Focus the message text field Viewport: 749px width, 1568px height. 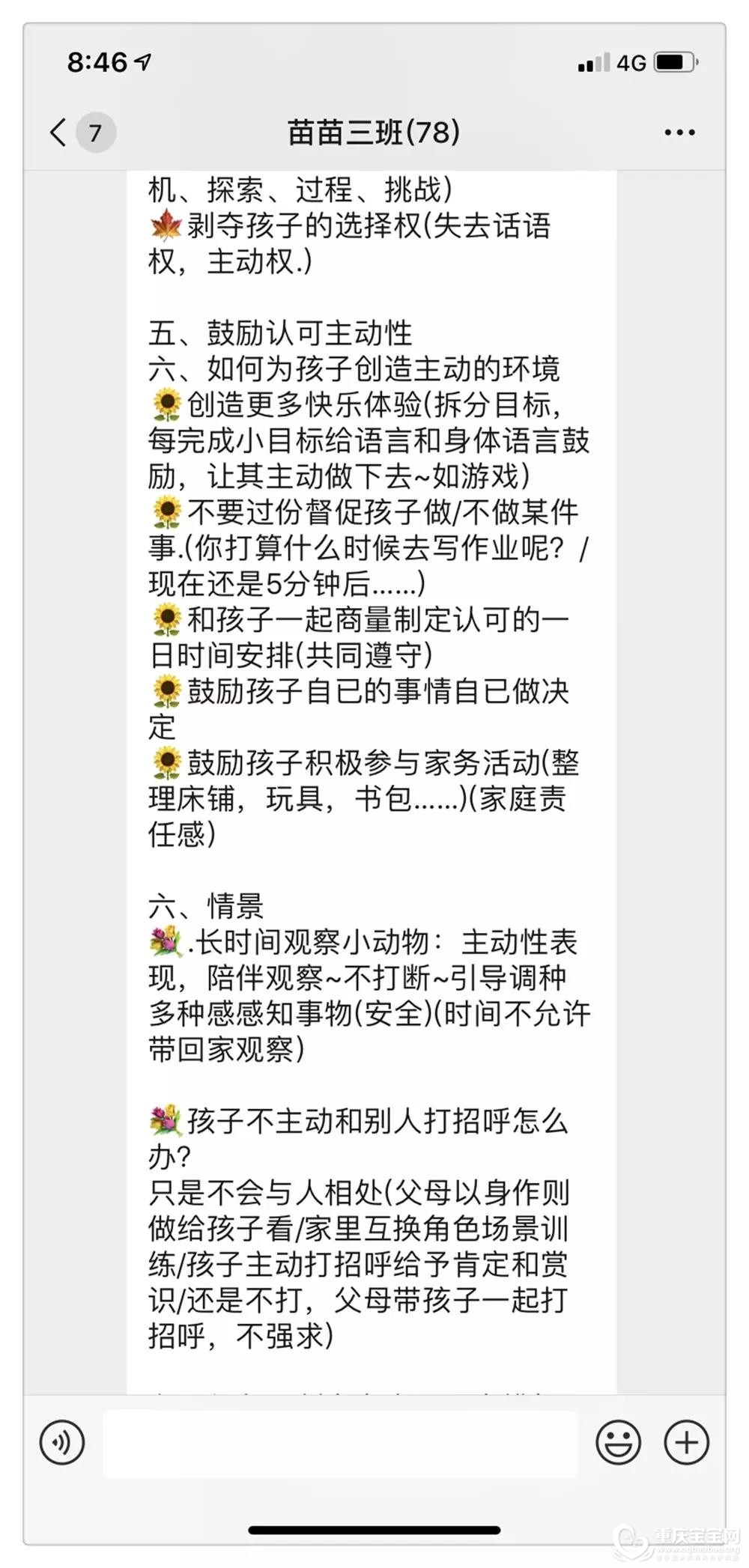[339, 1444]
